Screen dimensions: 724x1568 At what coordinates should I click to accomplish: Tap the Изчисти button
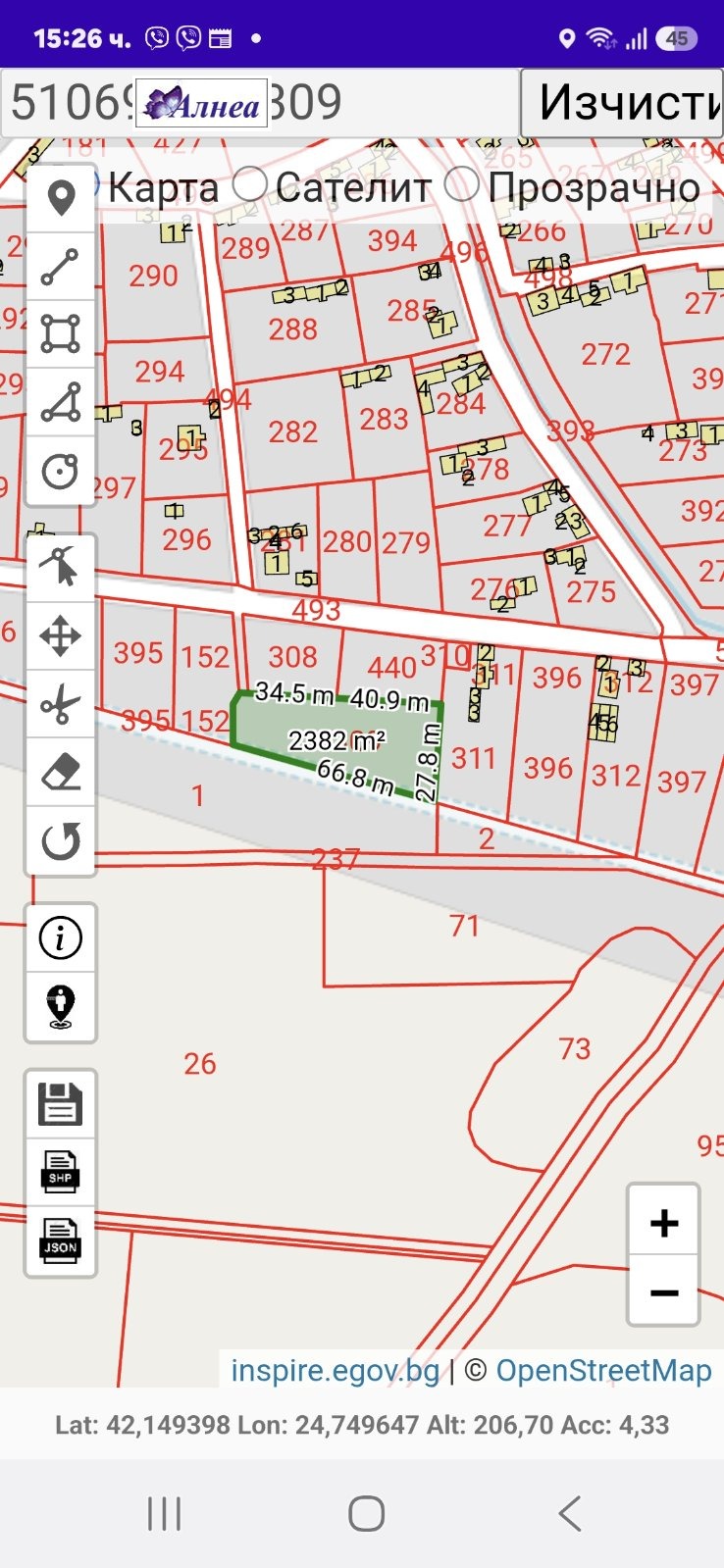622,102
